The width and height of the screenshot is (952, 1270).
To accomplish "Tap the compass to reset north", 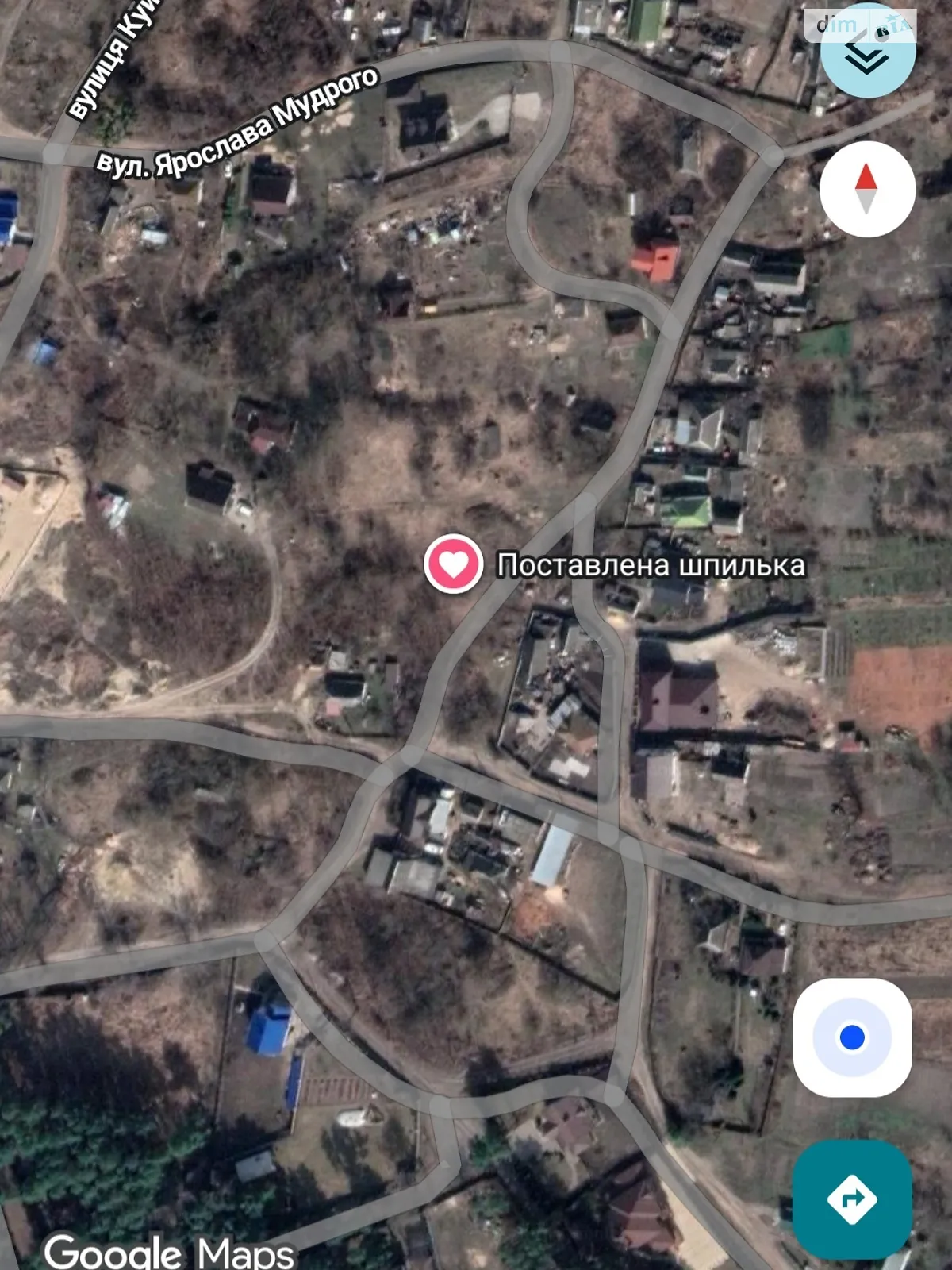I will (x=867, y=189).
